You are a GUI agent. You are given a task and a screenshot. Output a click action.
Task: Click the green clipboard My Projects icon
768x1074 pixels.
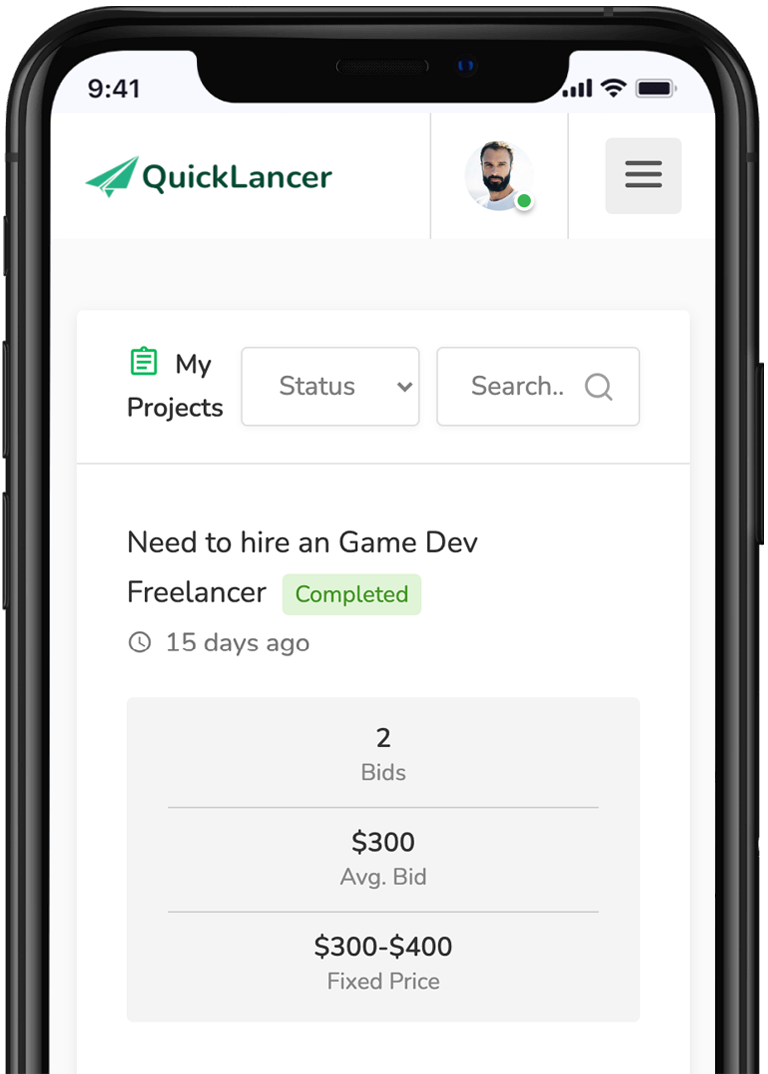145,361
